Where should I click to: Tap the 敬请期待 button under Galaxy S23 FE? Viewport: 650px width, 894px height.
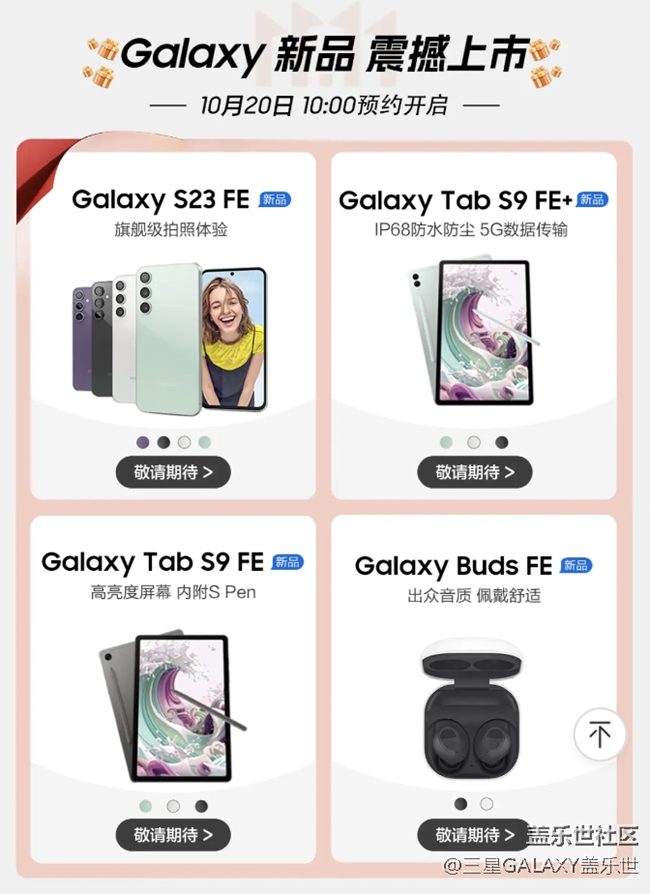point(173,472)
